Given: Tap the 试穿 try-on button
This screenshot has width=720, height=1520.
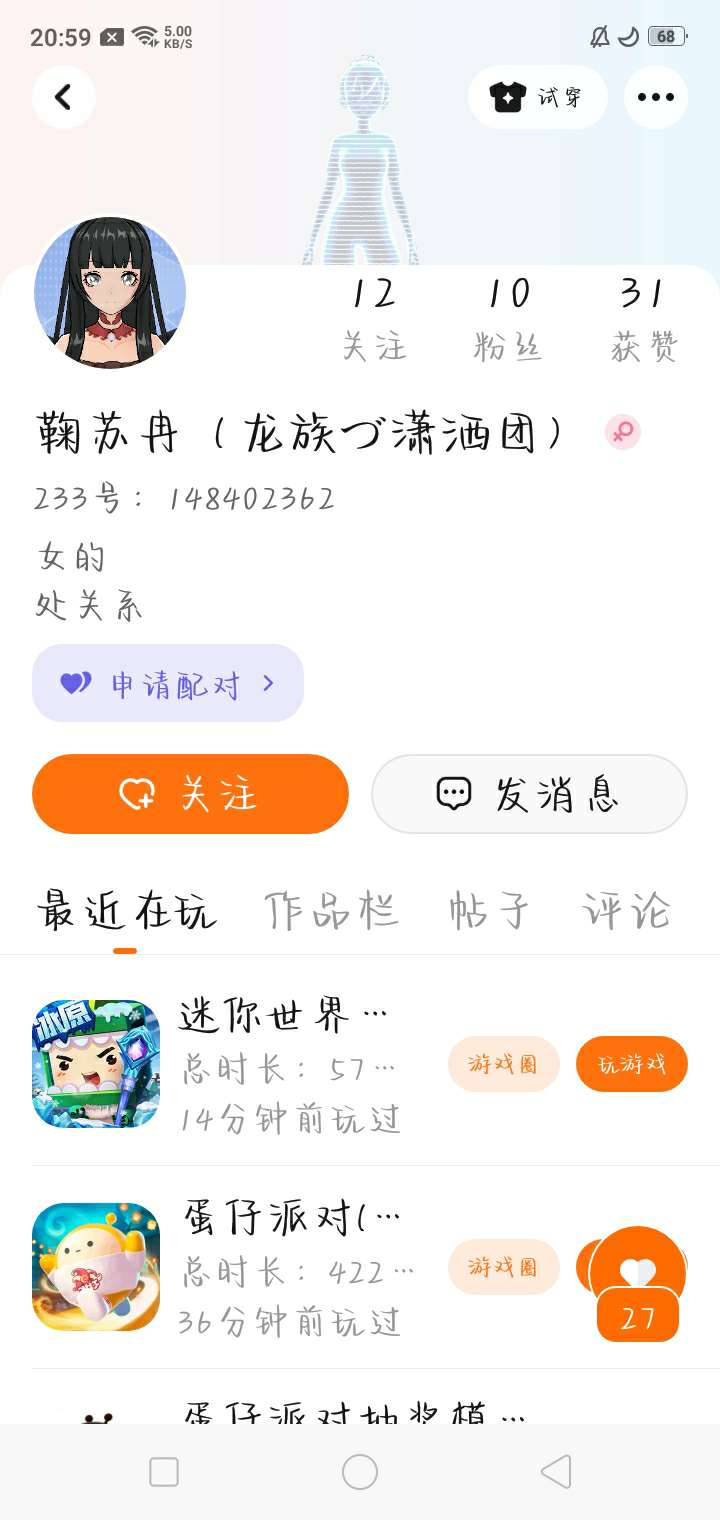Looking at the screenshot, I should (538, 97).
